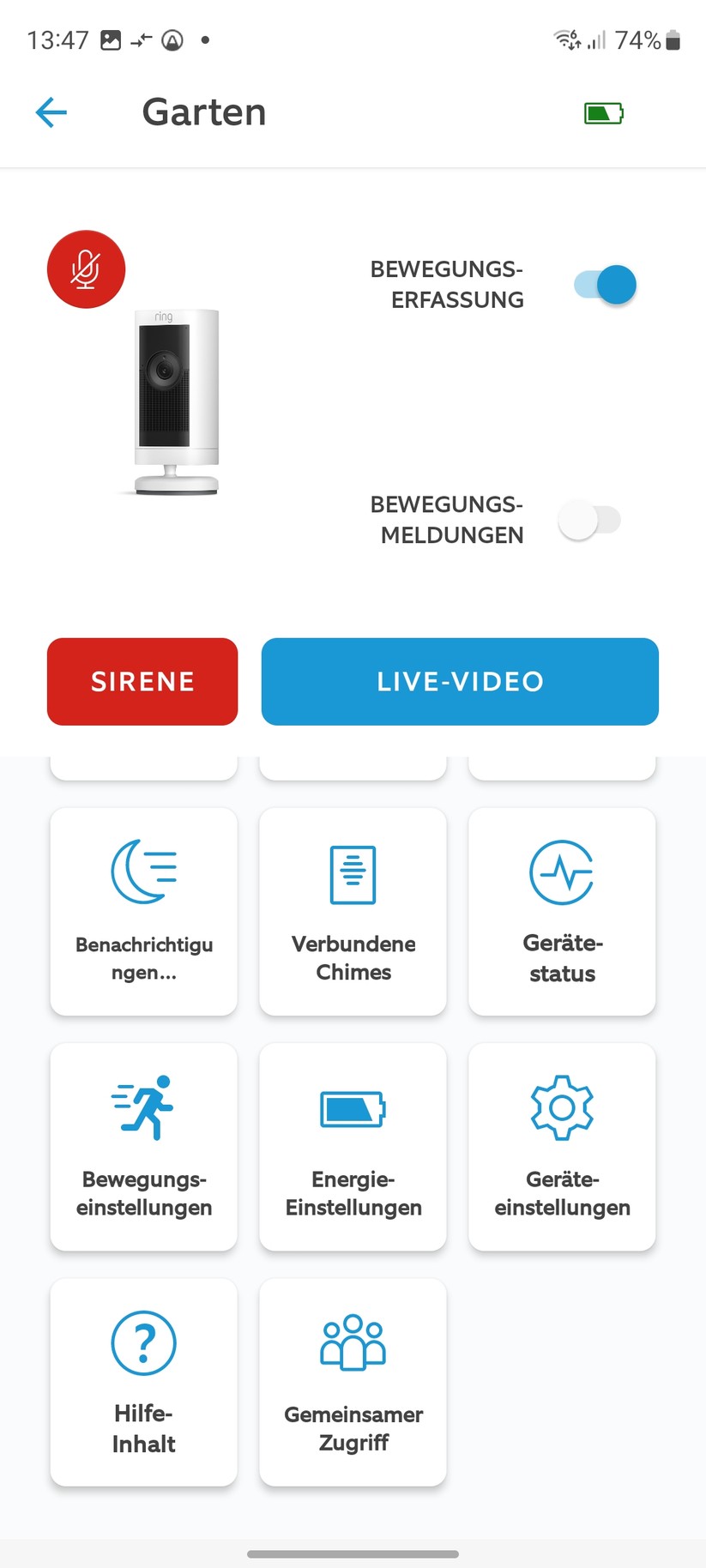Viewport: 706px width, 1568px height.
Task: Open the Verbundene Chimes panel
Action: (353, 912)
